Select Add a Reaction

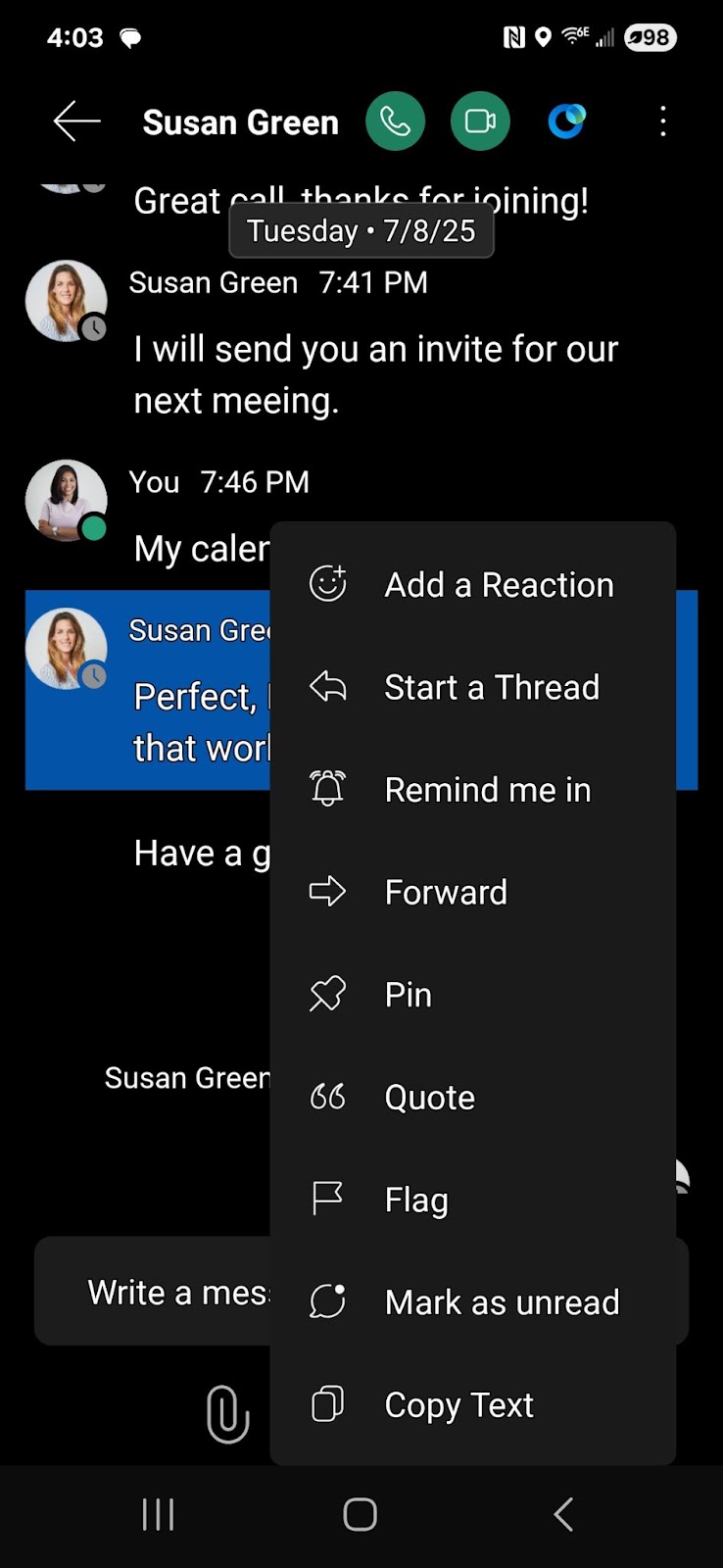pos(472,585)
